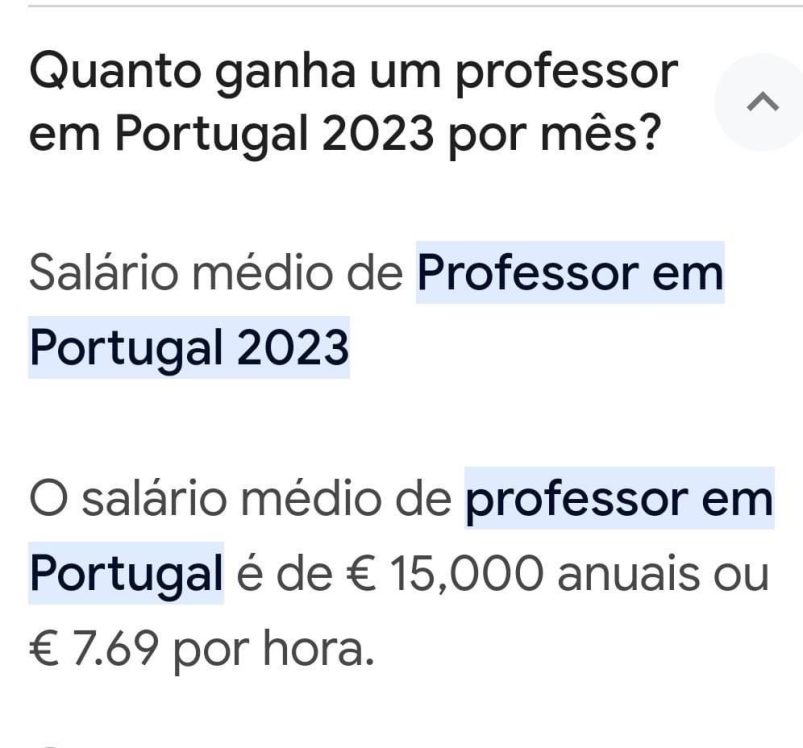This screenshot has width=803, height=748.
Task: Collapse the professor salary question answer
Action: click(x=762, y=101)
